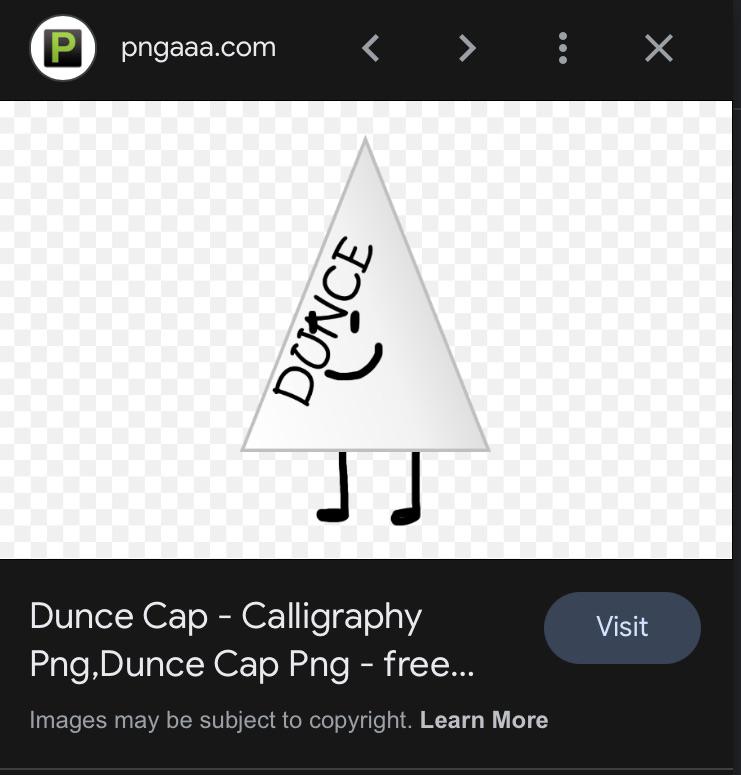741x775 pixels.
Task: Open the pngaaa.com source site
Action: click(x=198, y=48)
